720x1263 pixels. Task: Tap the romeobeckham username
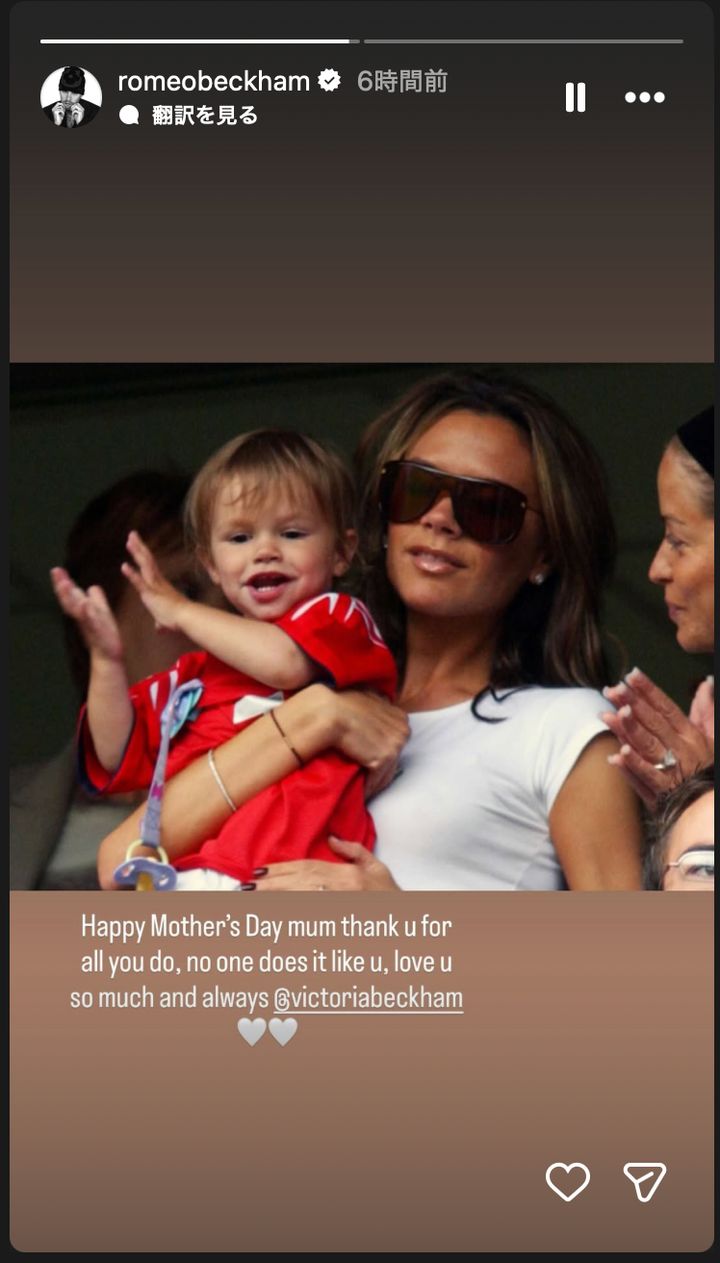pyautogui.click(x=213, y=81)
